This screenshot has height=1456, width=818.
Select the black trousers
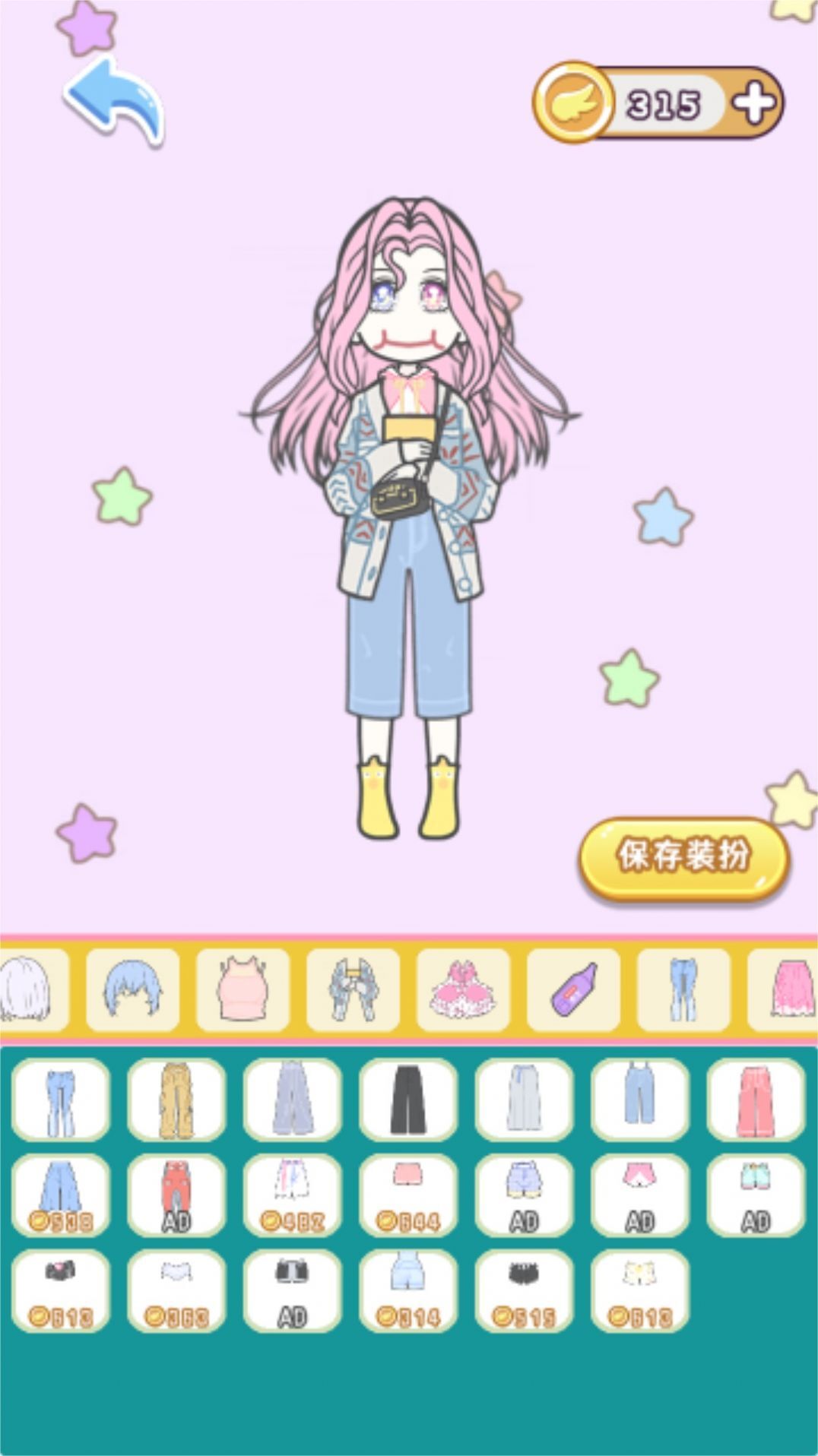[408, 1100]
